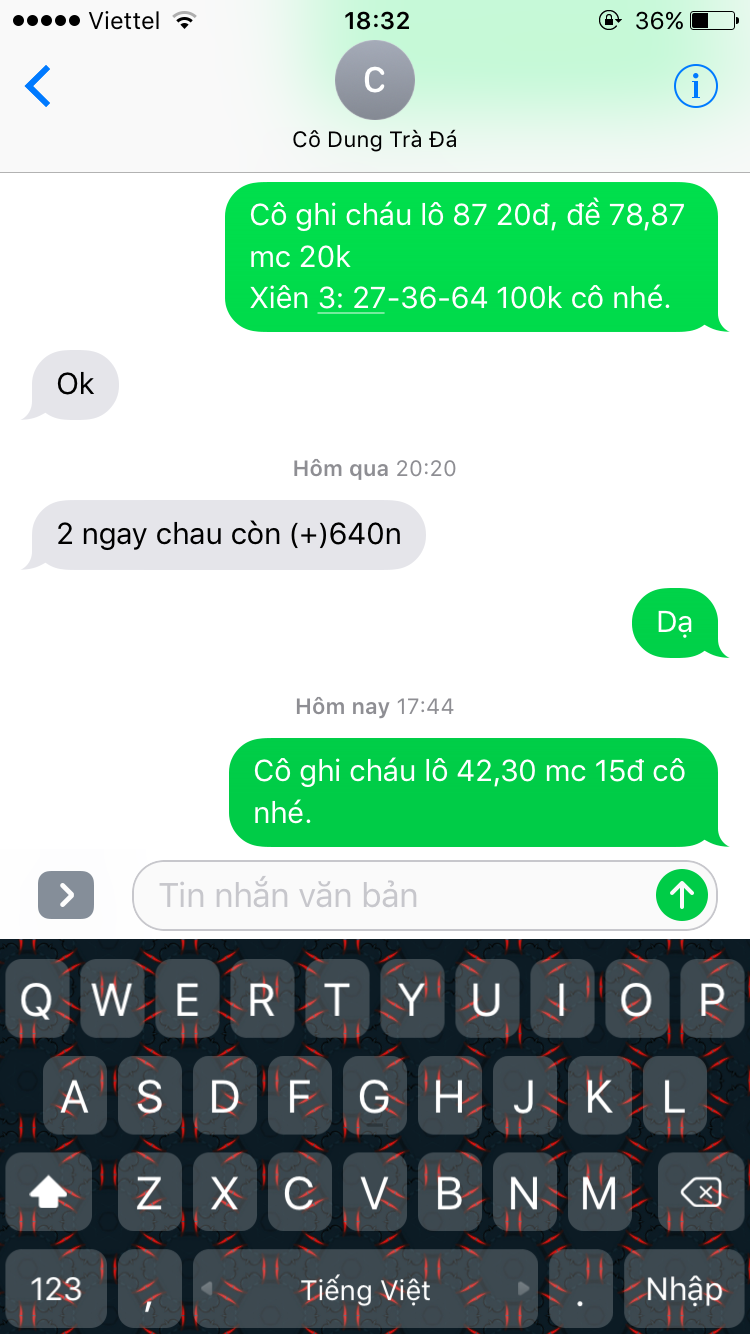Tap the shift key on the keyboard
This screenshot has width=750, height=1334.
(x=50, y=1192)
